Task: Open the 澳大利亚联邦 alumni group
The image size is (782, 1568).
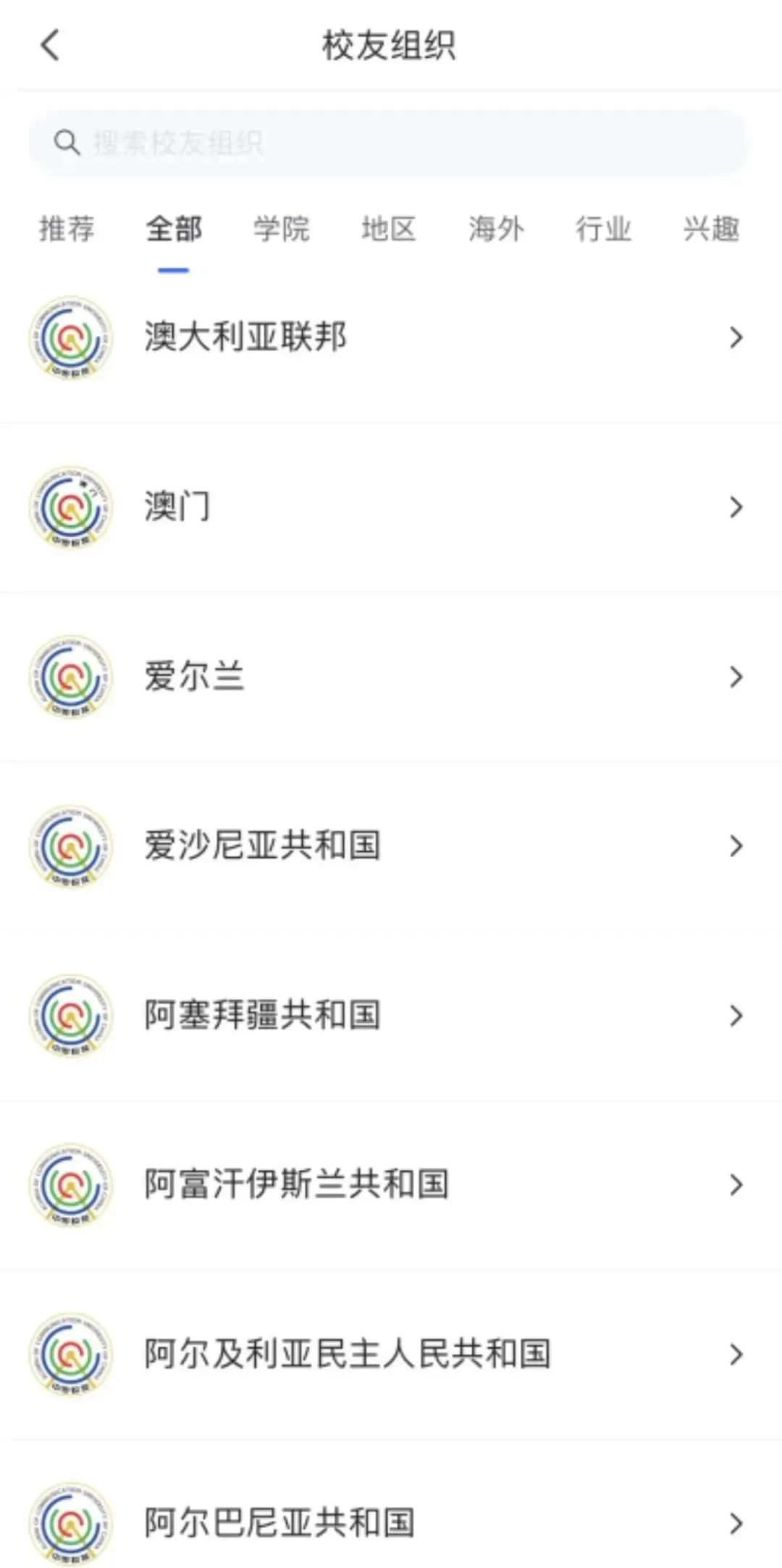Action: click(391, 338)
